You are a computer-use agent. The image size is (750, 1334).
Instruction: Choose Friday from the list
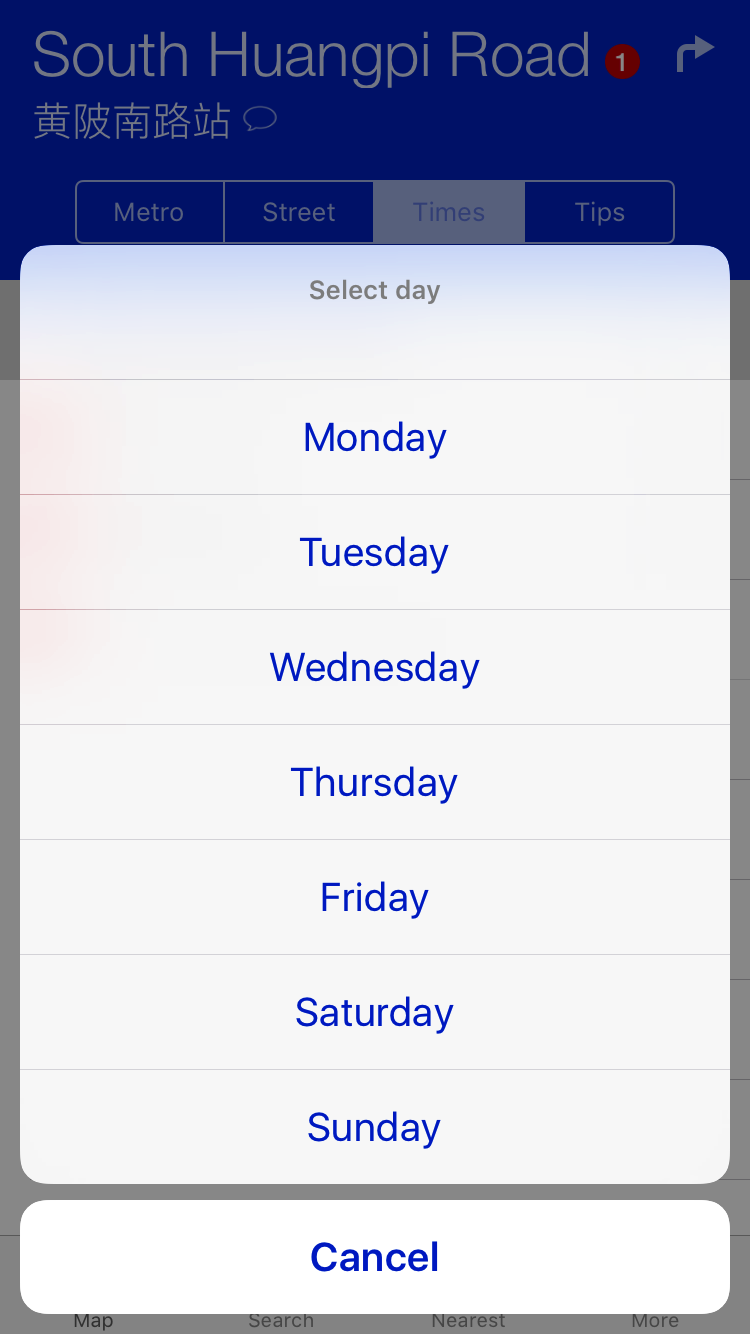pyautogui.click(x=375, y=898)
